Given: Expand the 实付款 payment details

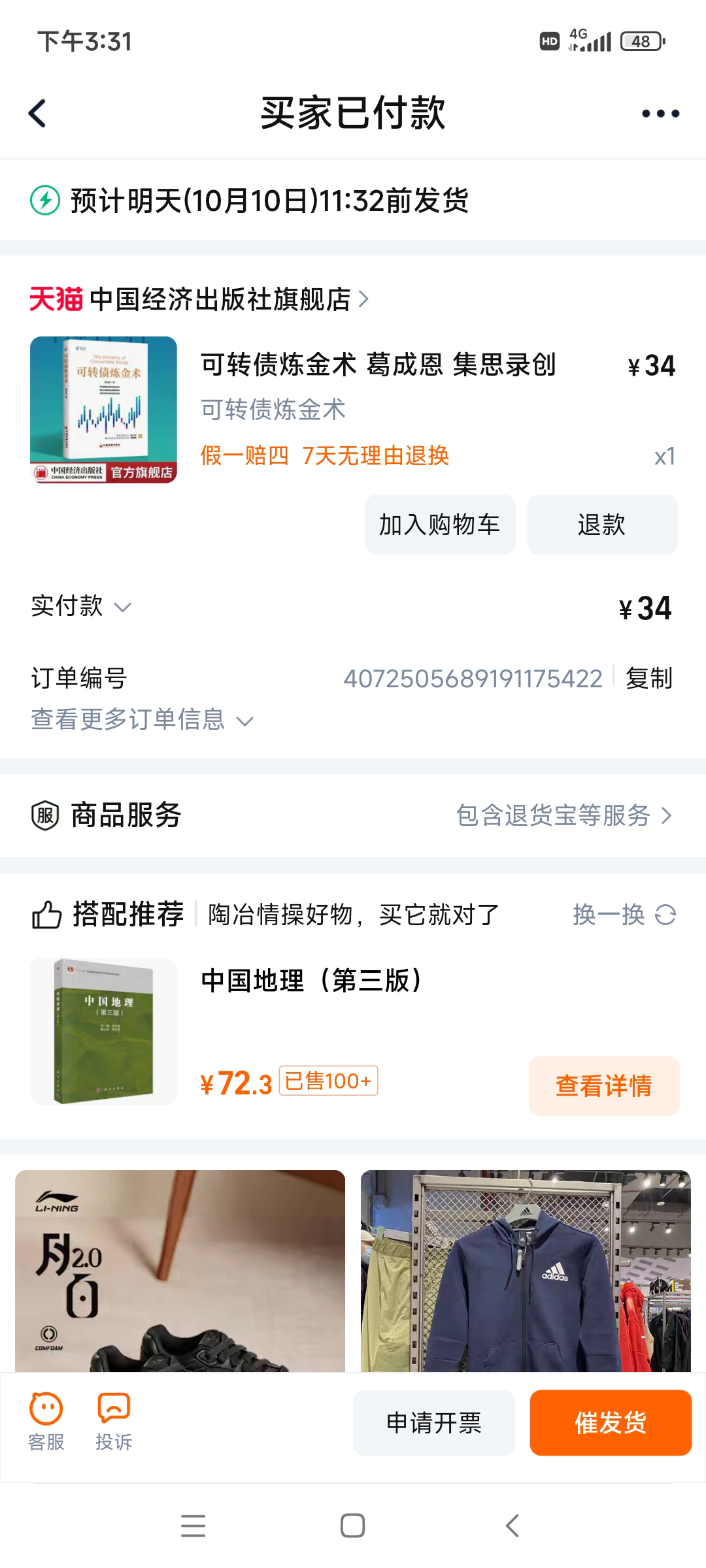Looking at the screenshot, I should point(82,606).
